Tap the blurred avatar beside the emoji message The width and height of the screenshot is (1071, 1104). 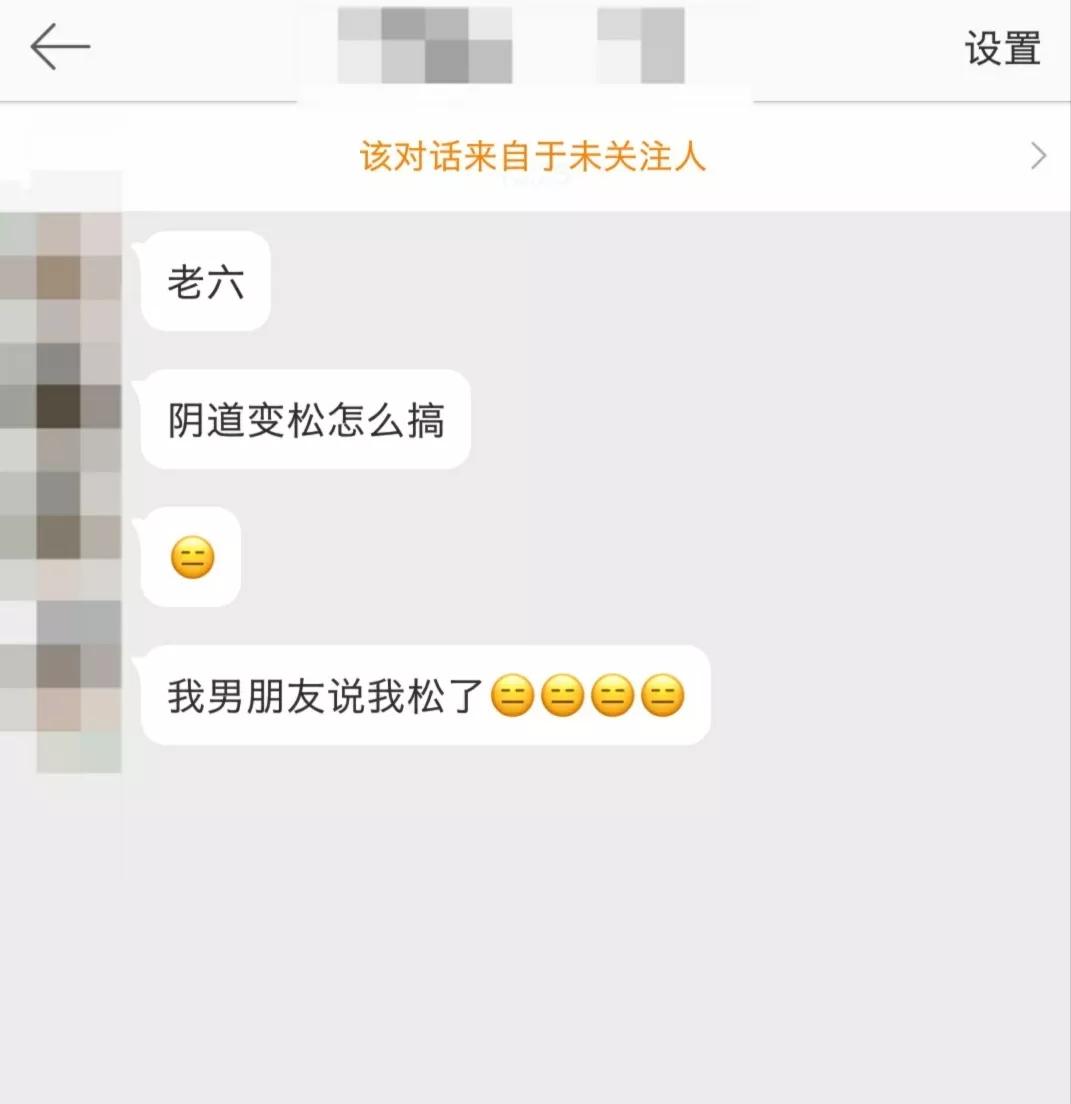click(60, 557)
